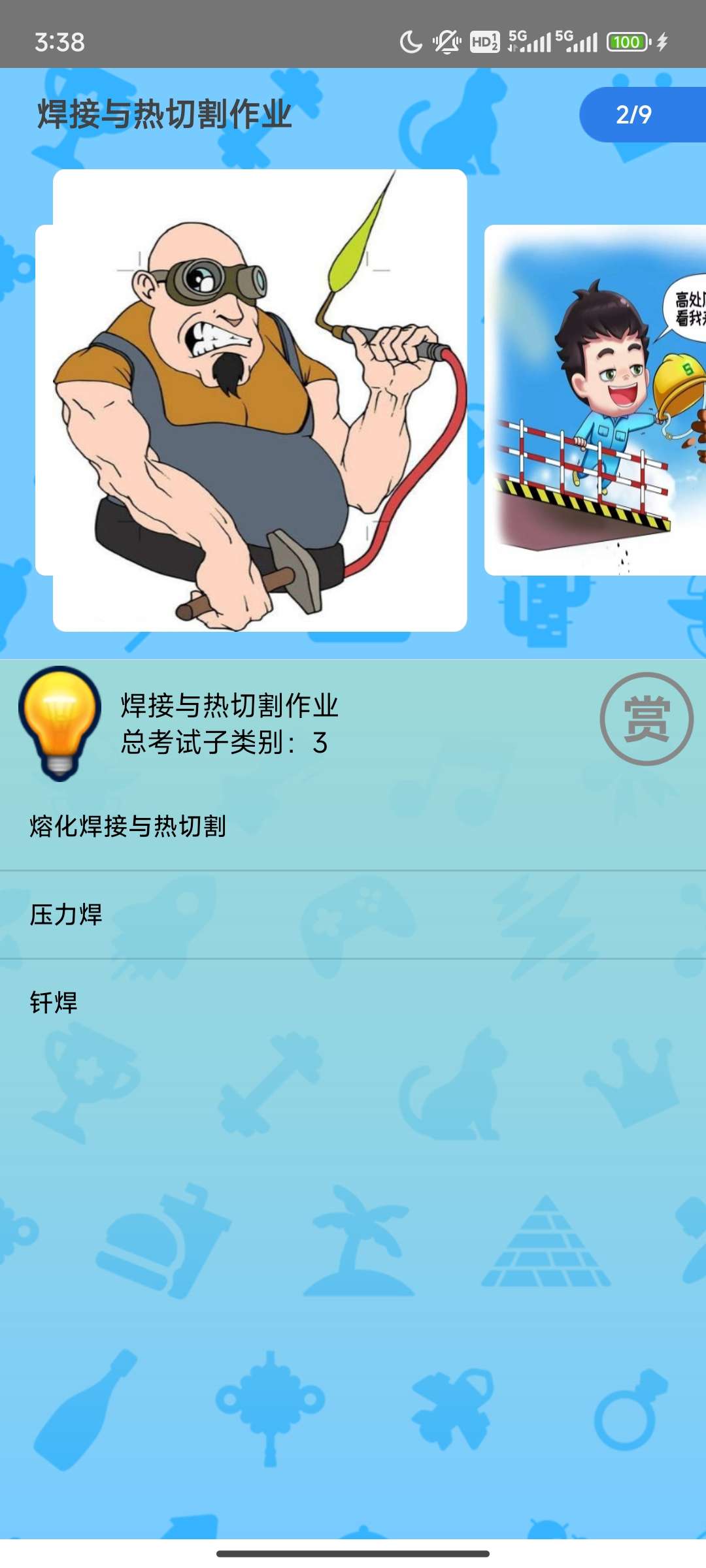Tap the light bulb hint icon
Image resolution: width=706 pixels, height=1568 pixels.
[59, 722]
